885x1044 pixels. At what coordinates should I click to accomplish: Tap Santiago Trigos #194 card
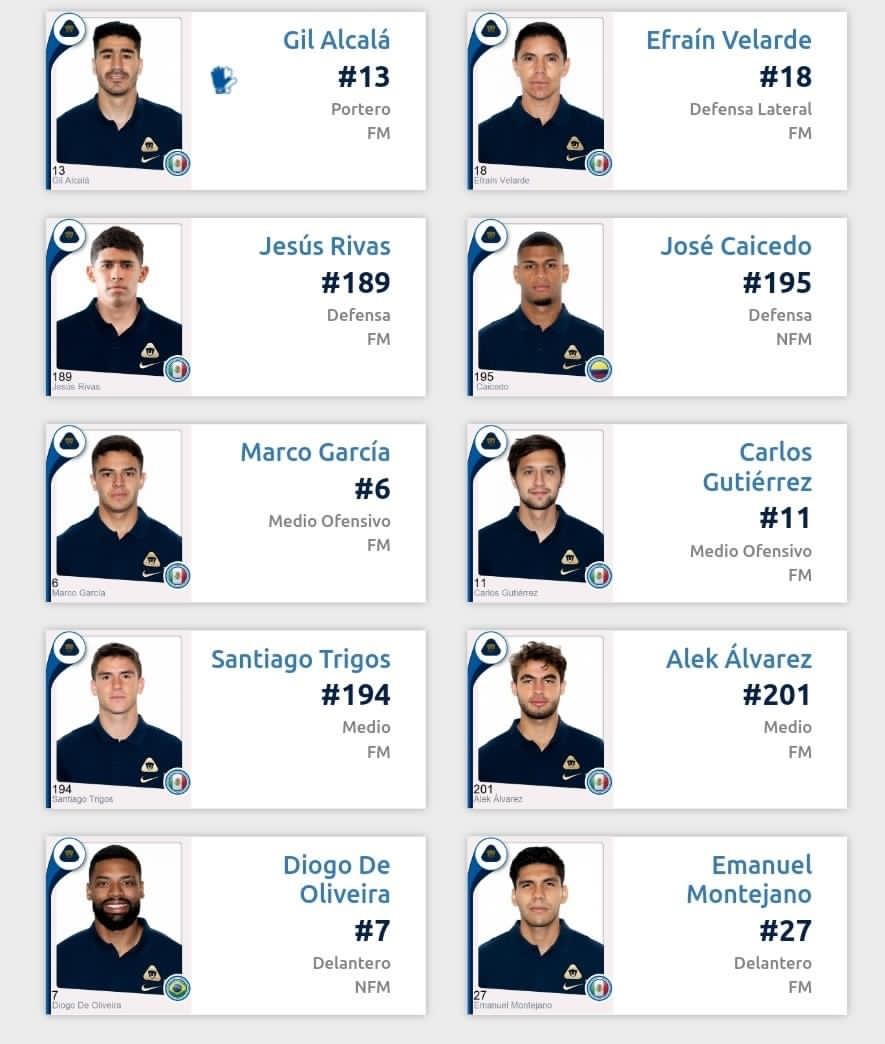pos(236,720)
